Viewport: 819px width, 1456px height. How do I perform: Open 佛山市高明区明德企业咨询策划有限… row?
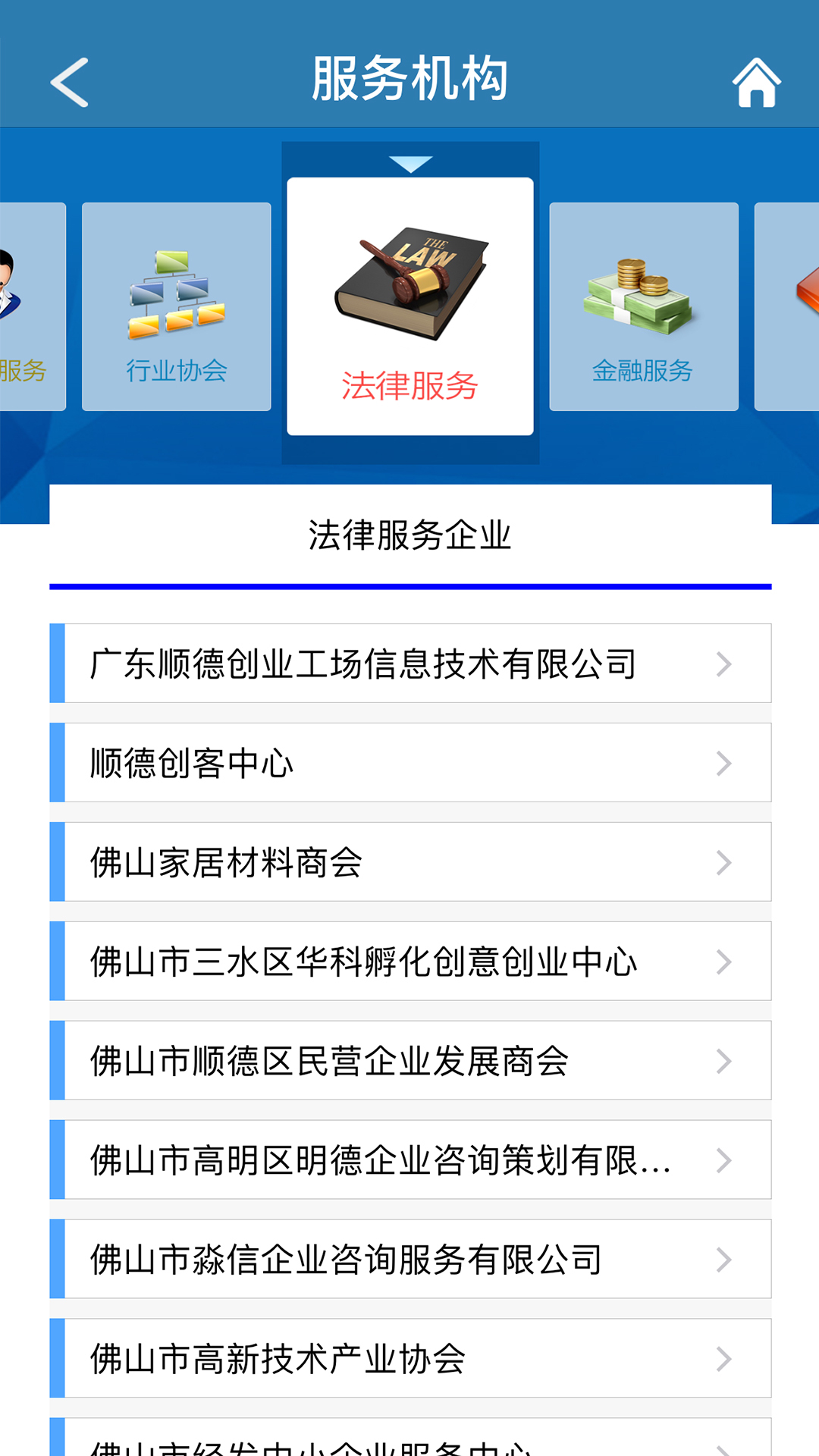point(410,1160)
